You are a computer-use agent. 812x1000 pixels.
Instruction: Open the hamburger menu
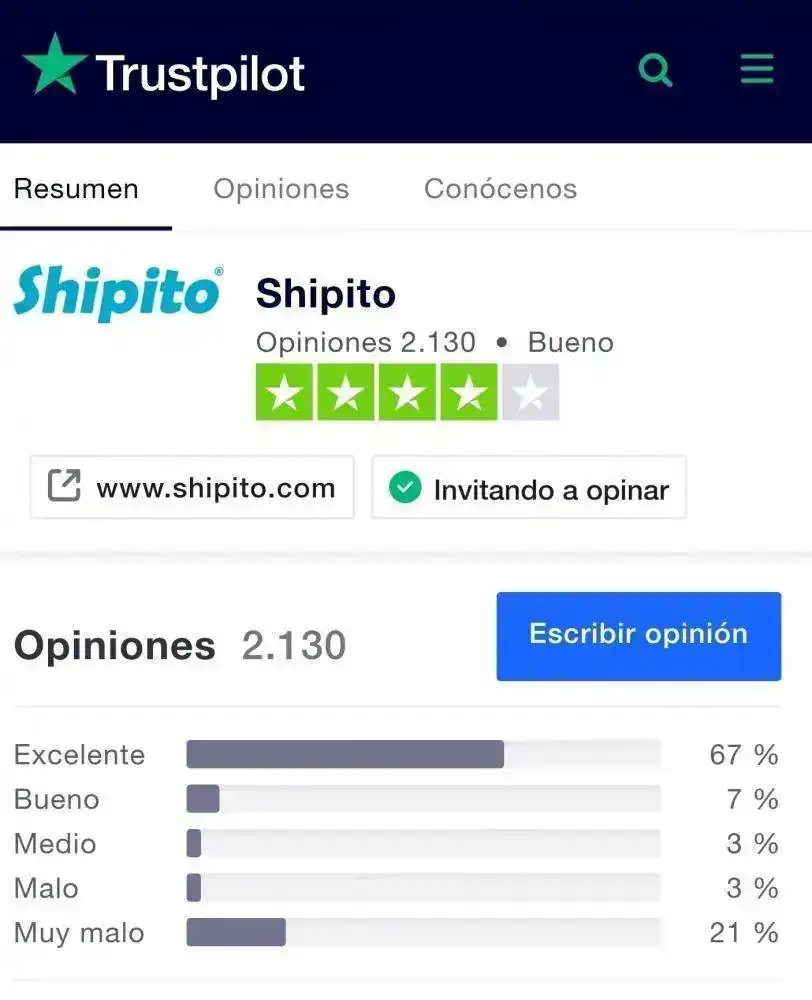(x=756, y=70)
